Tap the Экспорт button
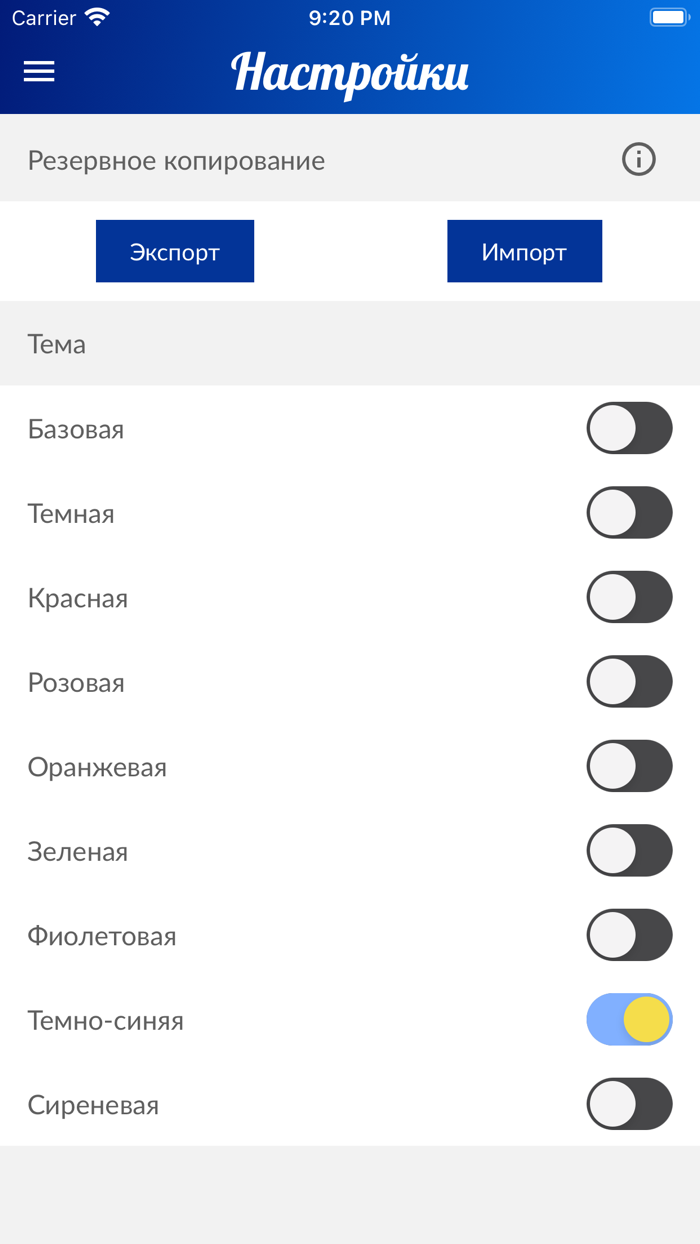700x1244 pixels. (x=175, y=252)
